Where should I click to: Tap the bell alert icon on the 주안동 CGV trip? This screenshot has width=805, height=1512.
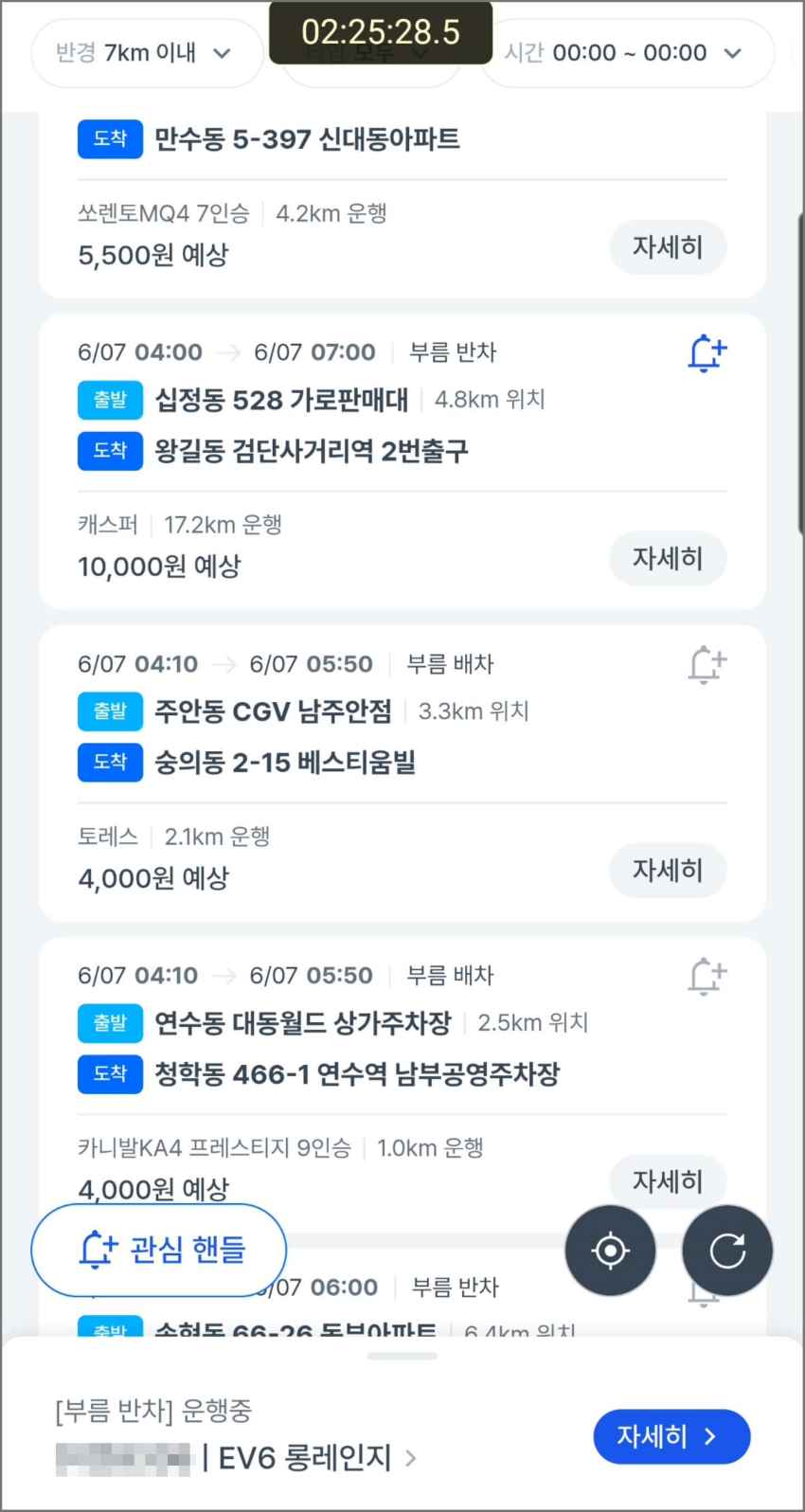click(x=707, y=664)
